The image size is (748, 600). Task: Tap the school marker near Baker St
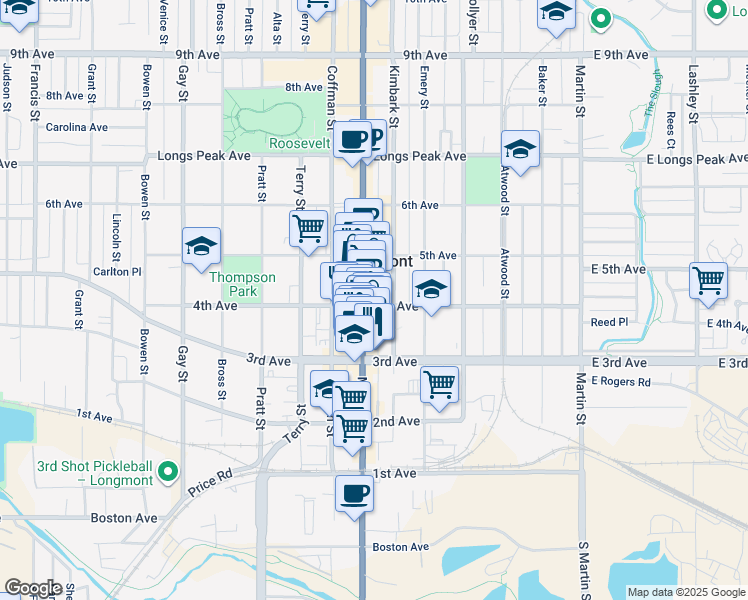pos(556,14)
